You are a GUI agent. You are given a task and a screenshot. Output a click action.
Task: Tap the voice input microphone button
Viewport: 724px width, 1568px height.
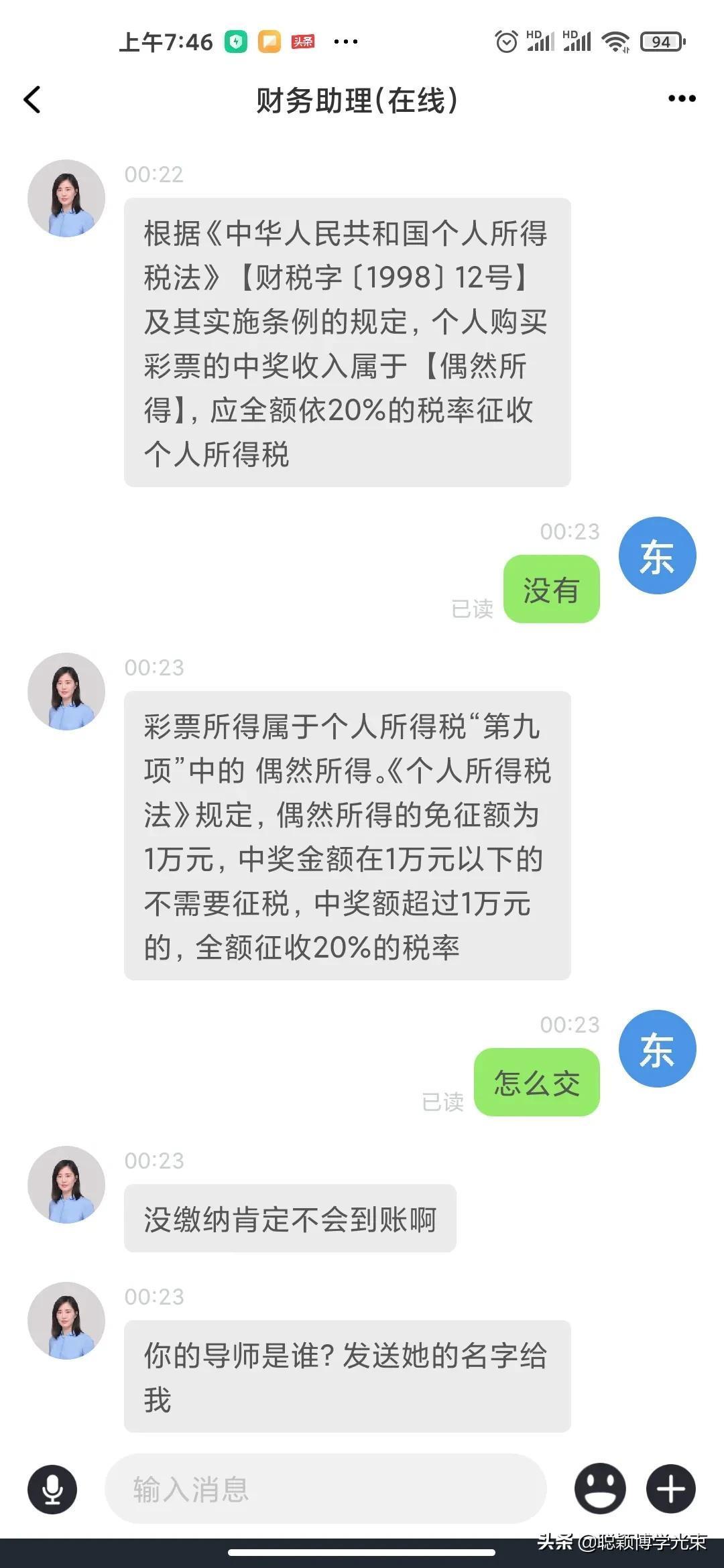tap(52, 1489)
